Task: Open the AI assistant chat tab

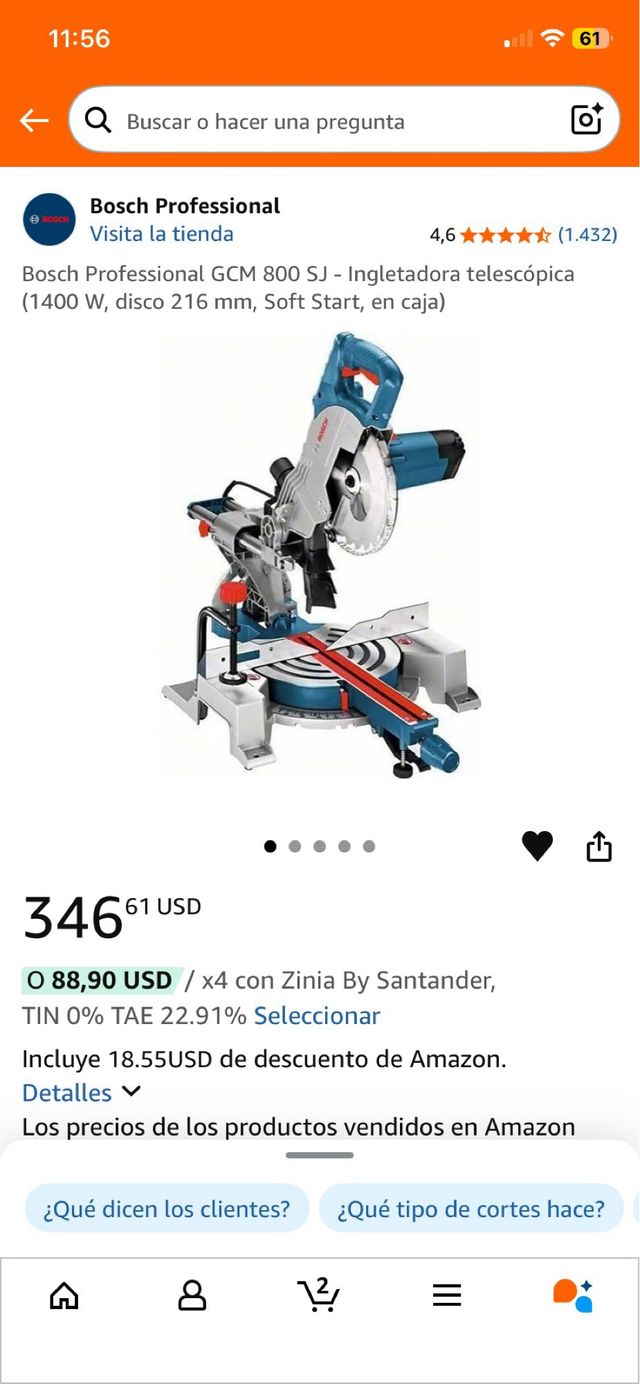Action: coord(574,1296)
